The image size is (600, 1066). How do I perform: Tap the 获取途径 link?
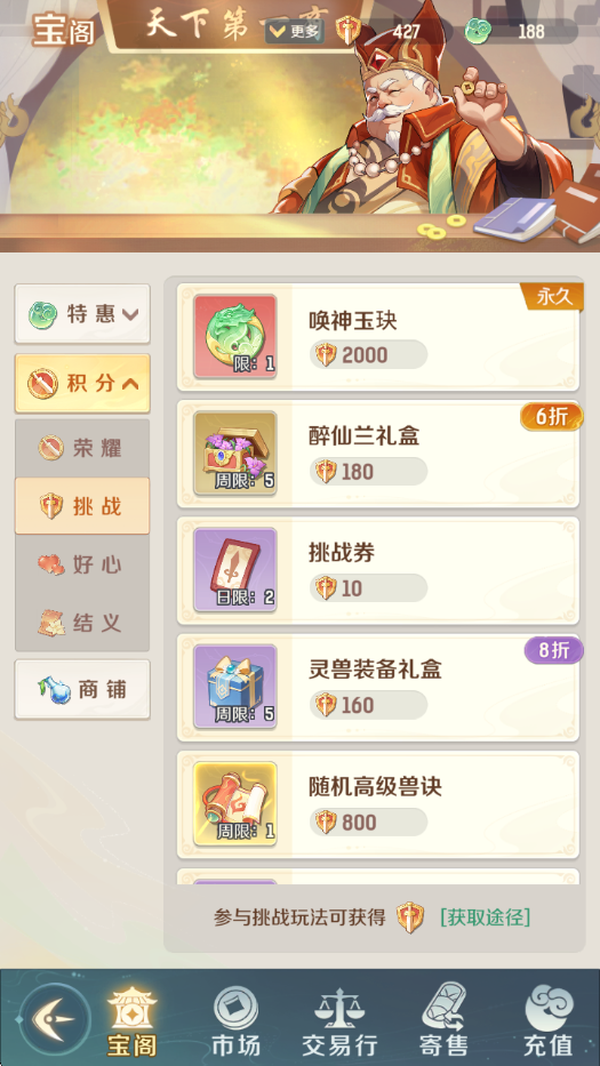pyautogui.click(x=485, y=917)
